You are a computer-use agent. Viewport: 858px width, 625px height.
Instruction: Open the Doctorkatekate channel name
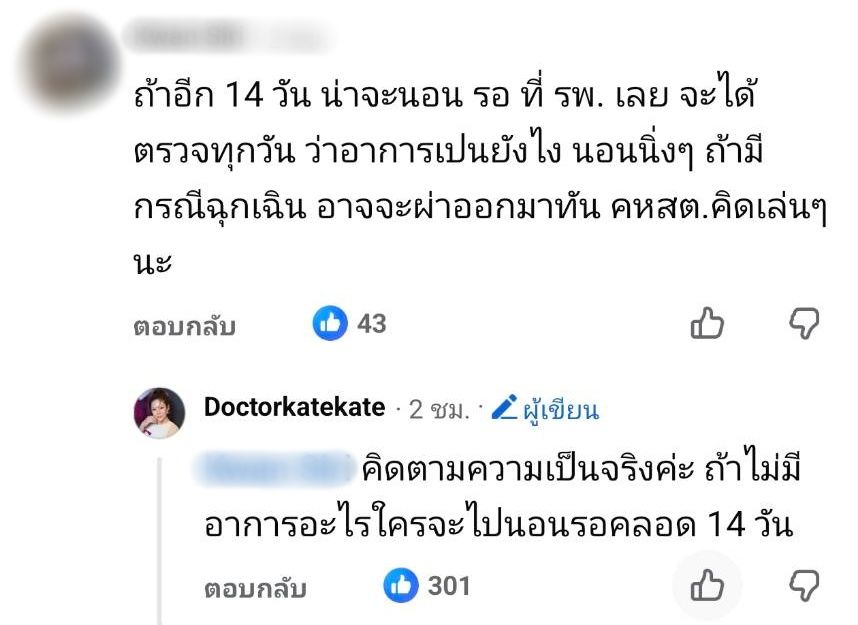[294, 407]
